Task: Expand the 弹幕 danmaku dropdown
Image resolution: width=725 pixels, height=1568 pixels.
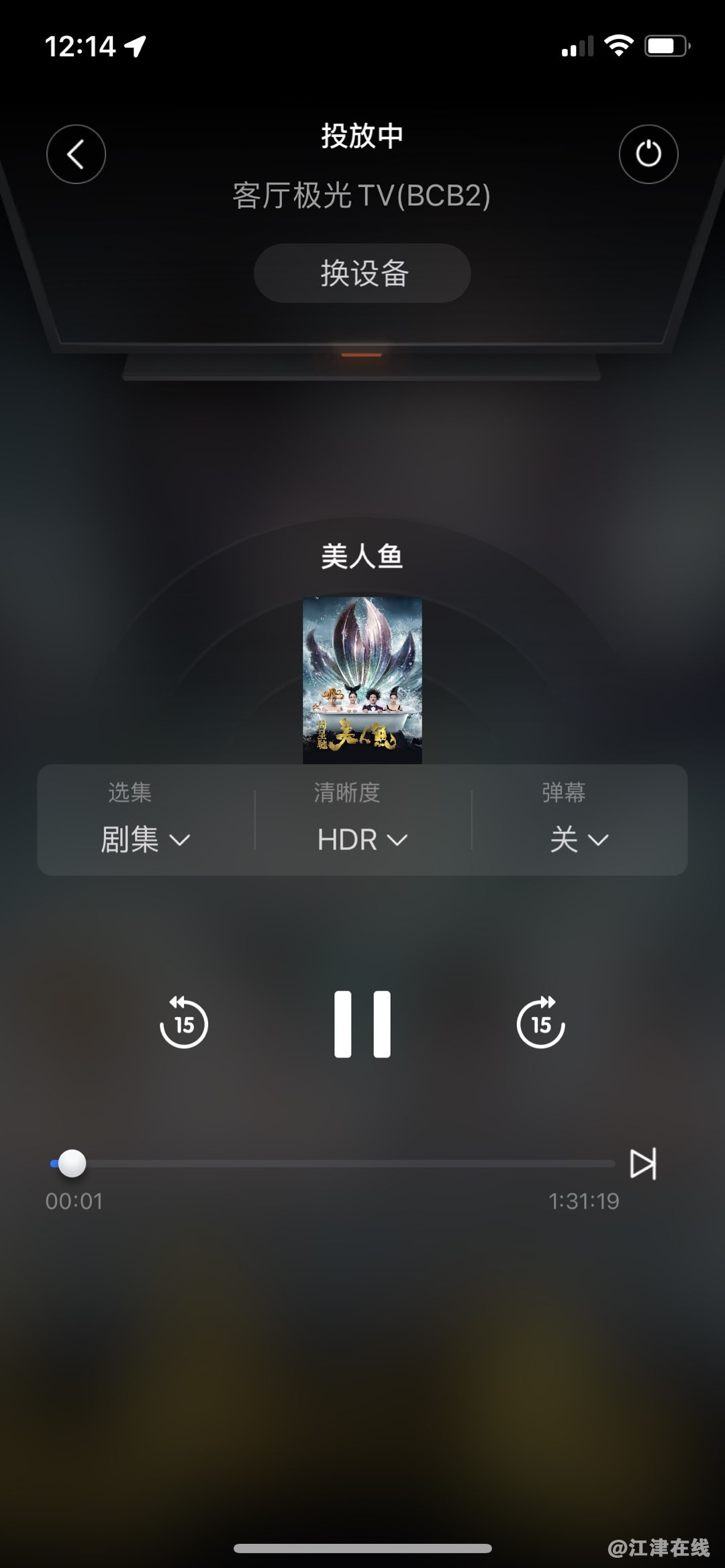Action: point(579,839)
